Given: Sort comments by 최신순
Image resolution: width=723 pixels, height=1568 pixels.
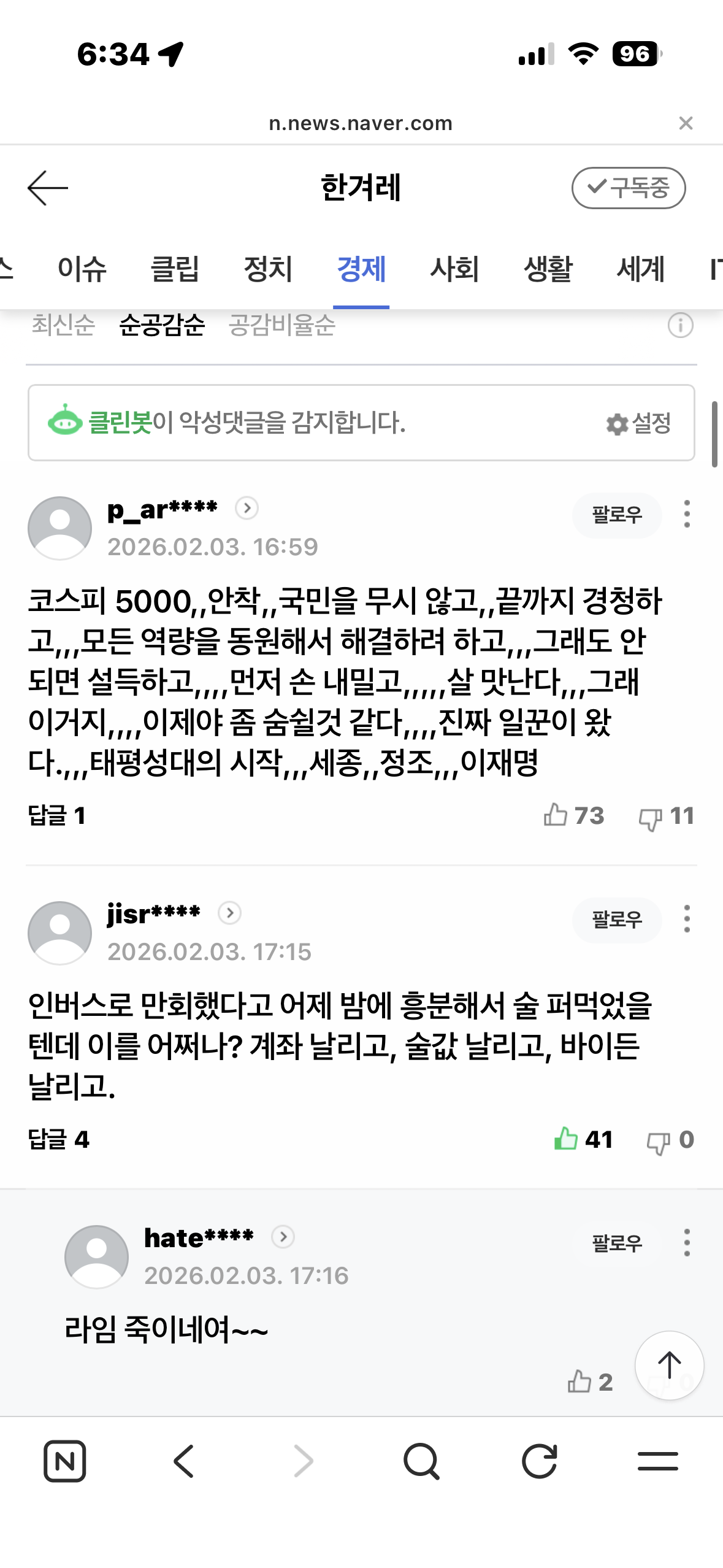Looking at the screenshot, I should (63, 326).
